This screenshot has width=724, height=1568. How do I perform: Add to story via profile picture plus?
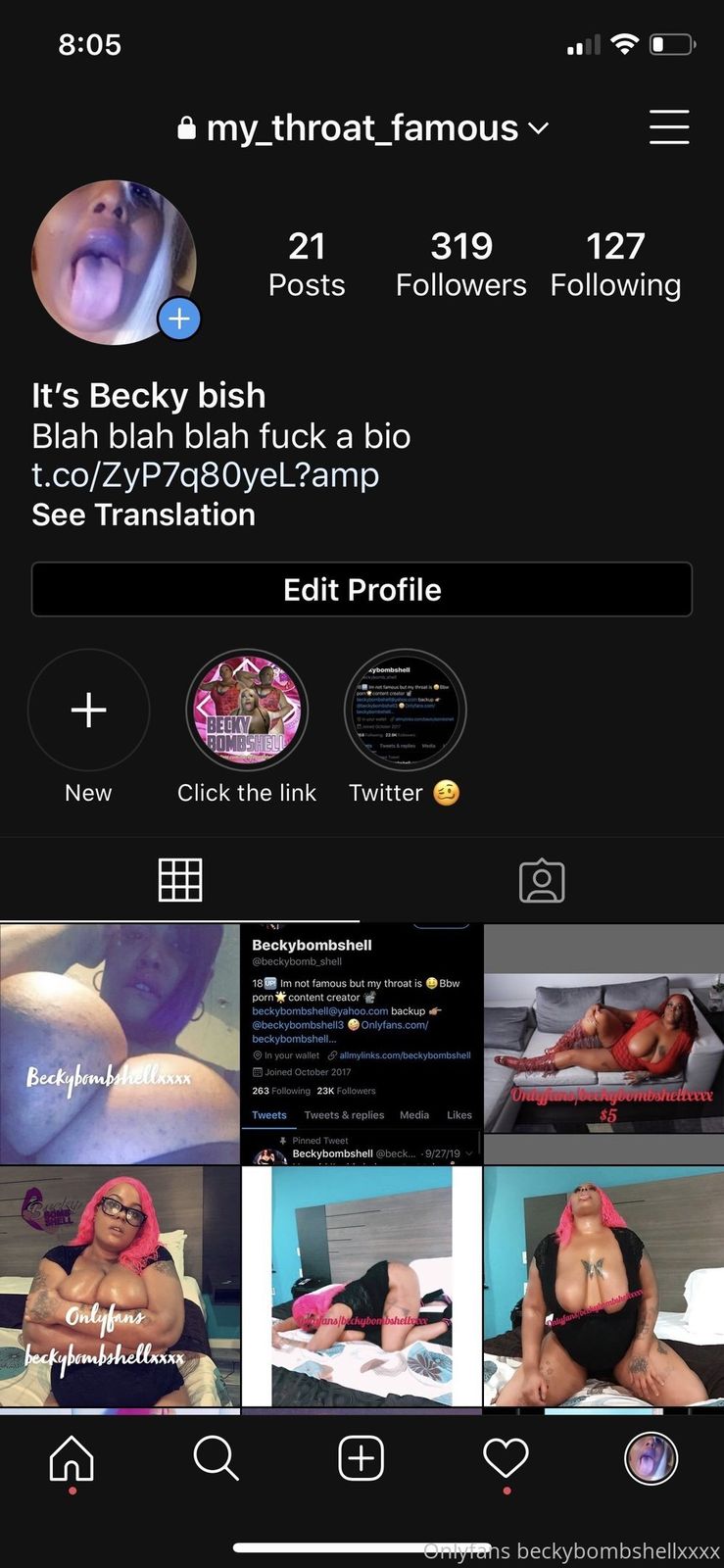[x=179, y=318]
